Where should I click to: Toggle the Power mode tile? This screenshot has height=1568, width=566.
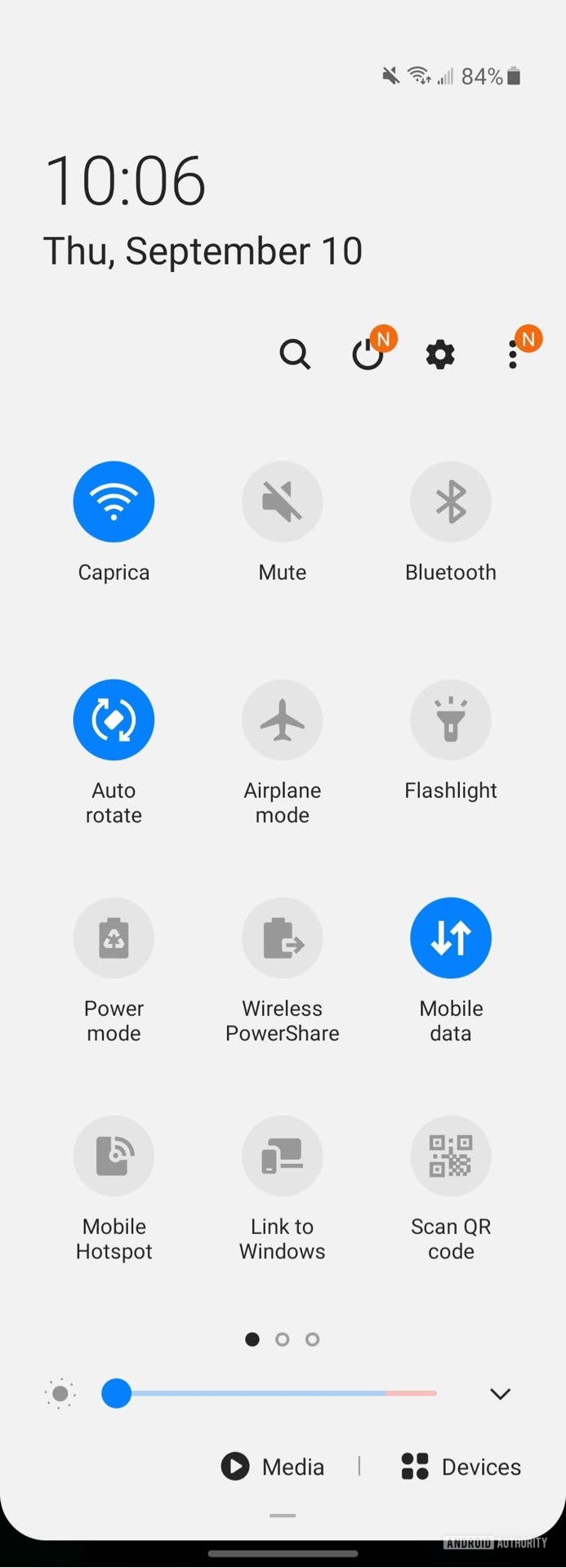(114, 938)
